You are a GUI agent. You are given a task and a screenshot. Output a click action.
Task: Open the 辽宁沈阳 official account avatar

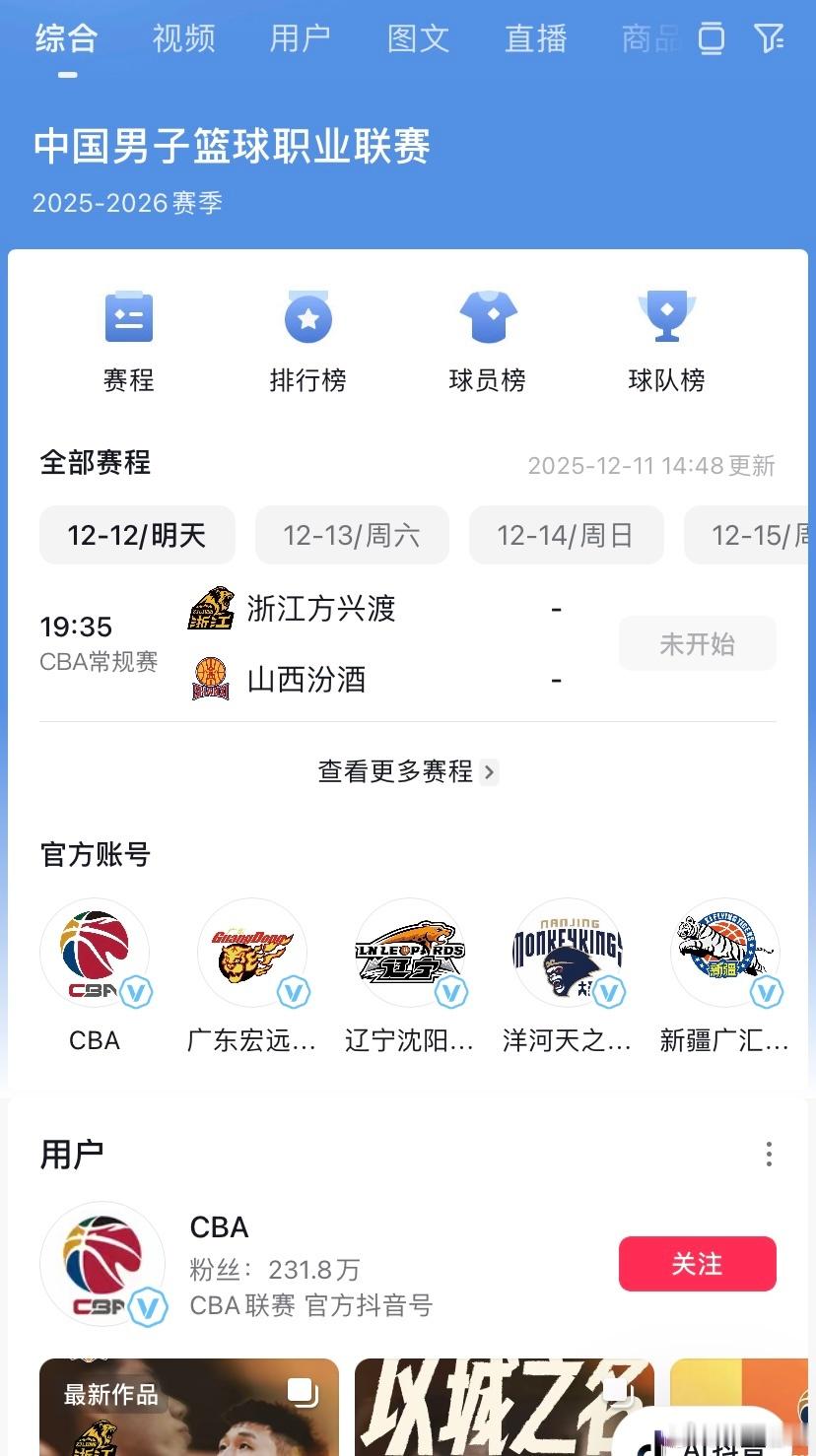(410, 953)
